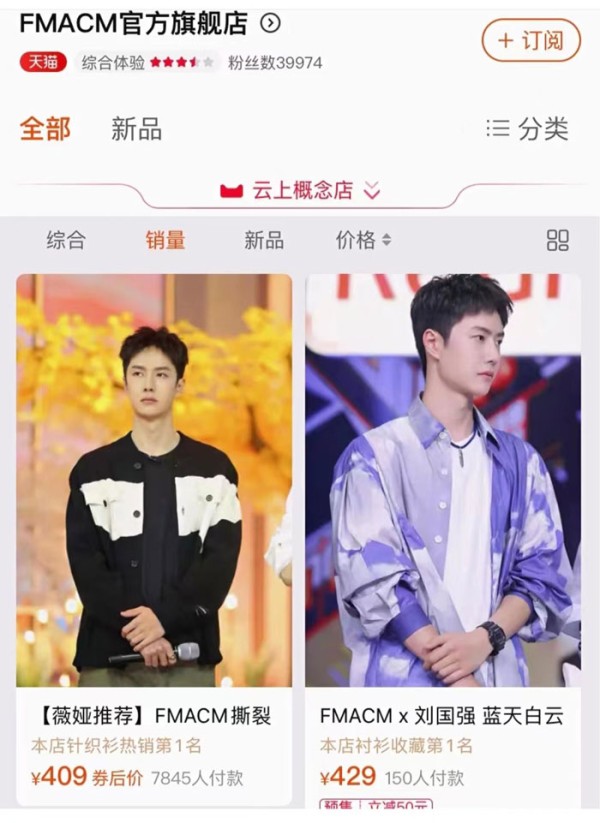Toggle the grid layout view icon
The width and height of the screenshot is (600, 823).
(x=557, y=240)
